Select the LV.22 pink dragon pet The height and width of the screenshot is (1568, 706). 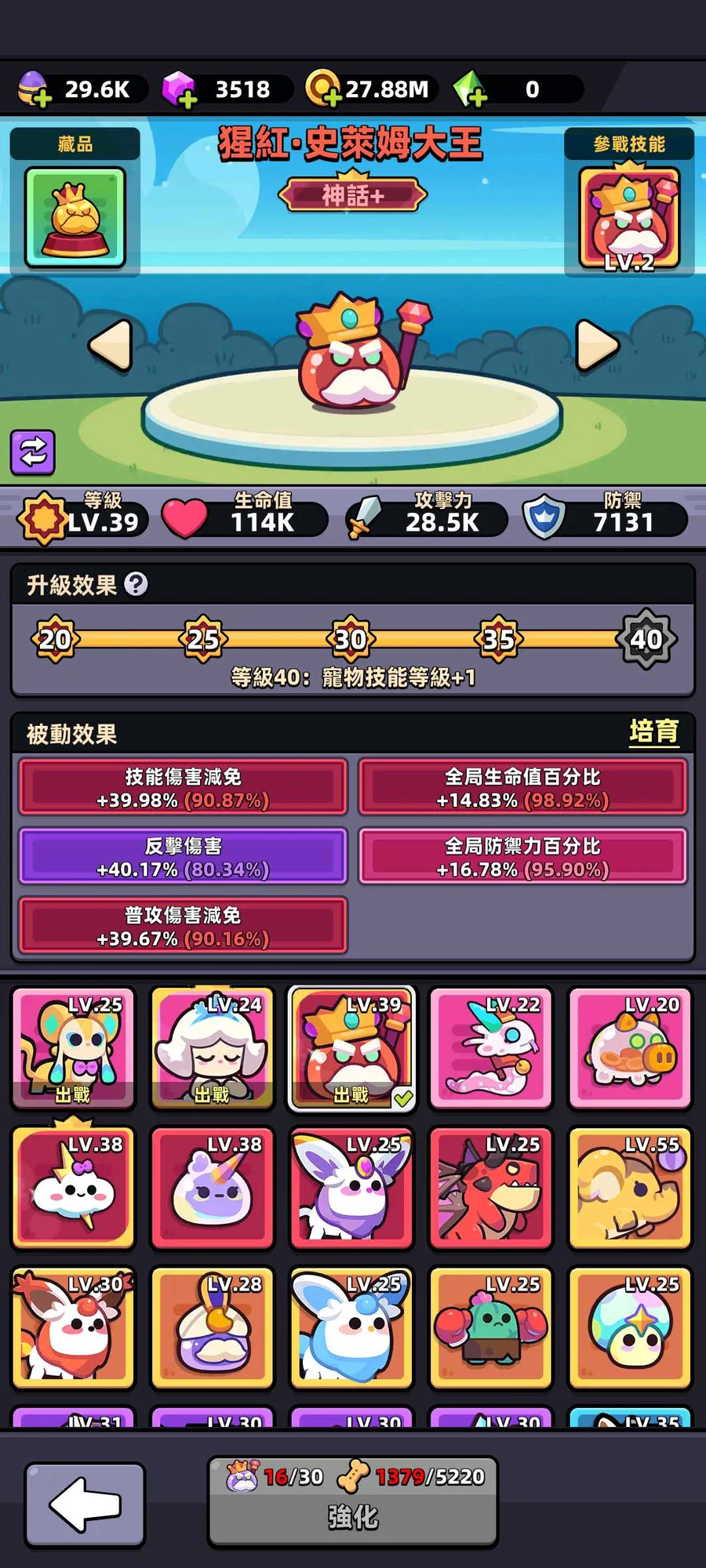tap(490, 1048)
